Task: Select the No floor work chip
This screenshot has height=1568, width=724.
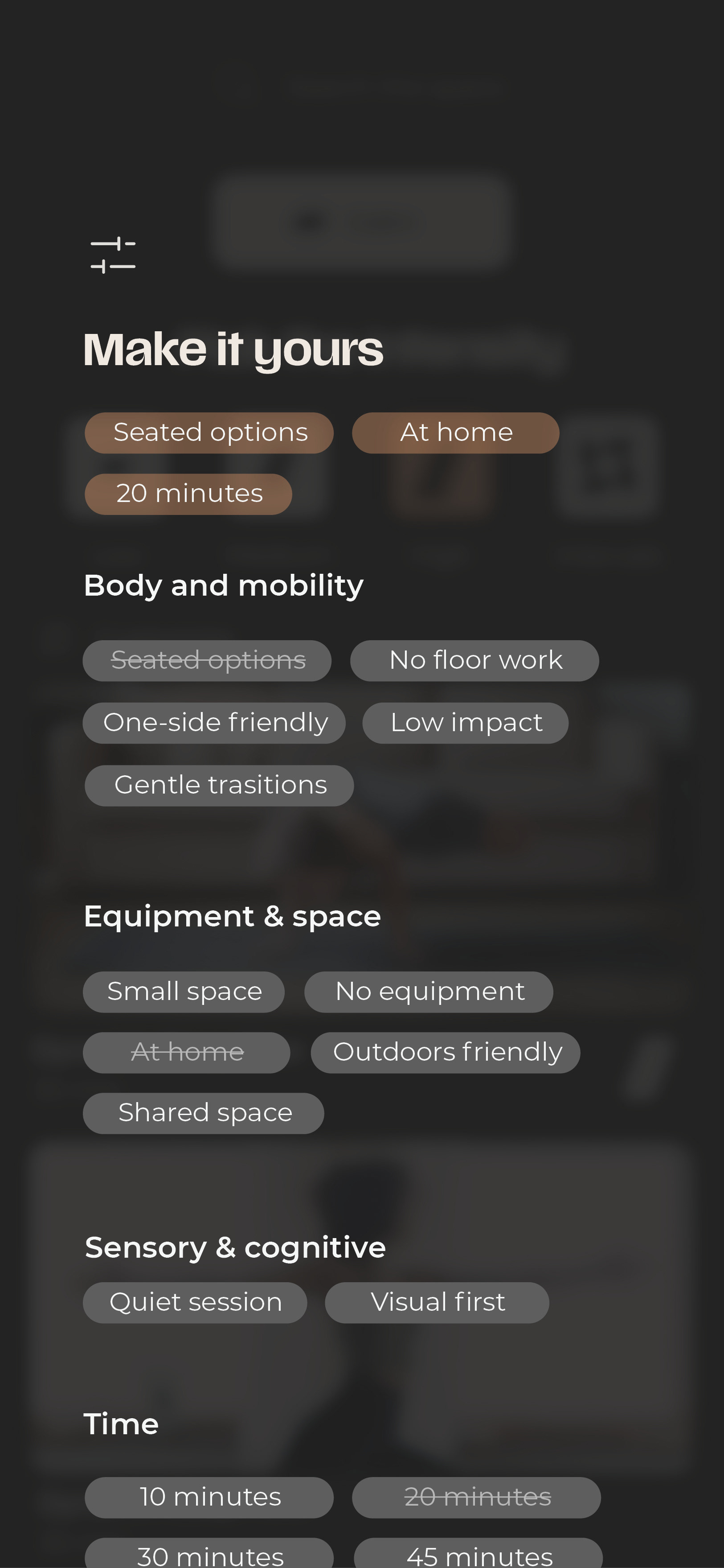Action: 474,660
